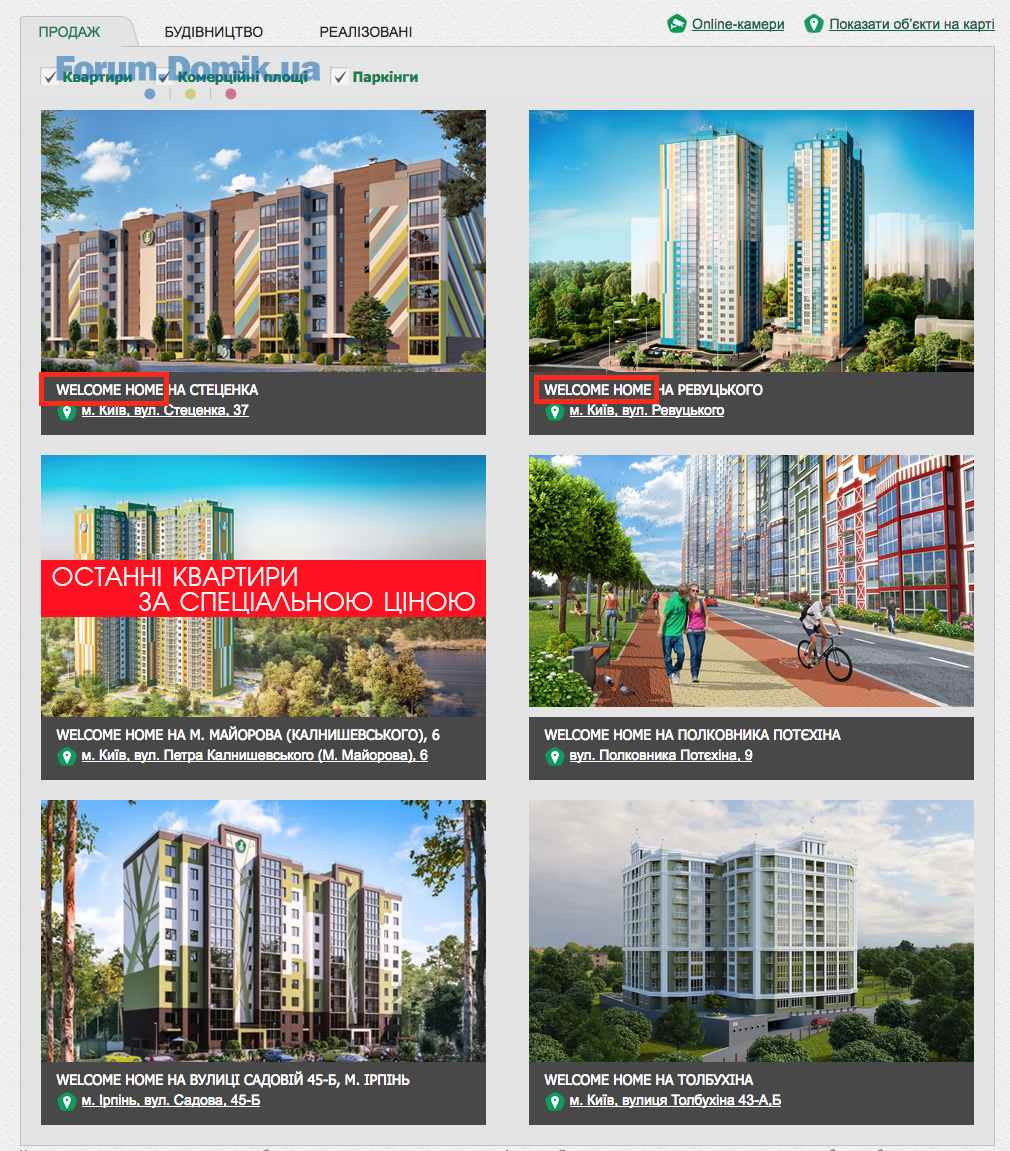Open address link м. Київ, вул. Ревуцького
Screen dimensions: 1010x1151
pyautogui.click(x=646, y=411)
